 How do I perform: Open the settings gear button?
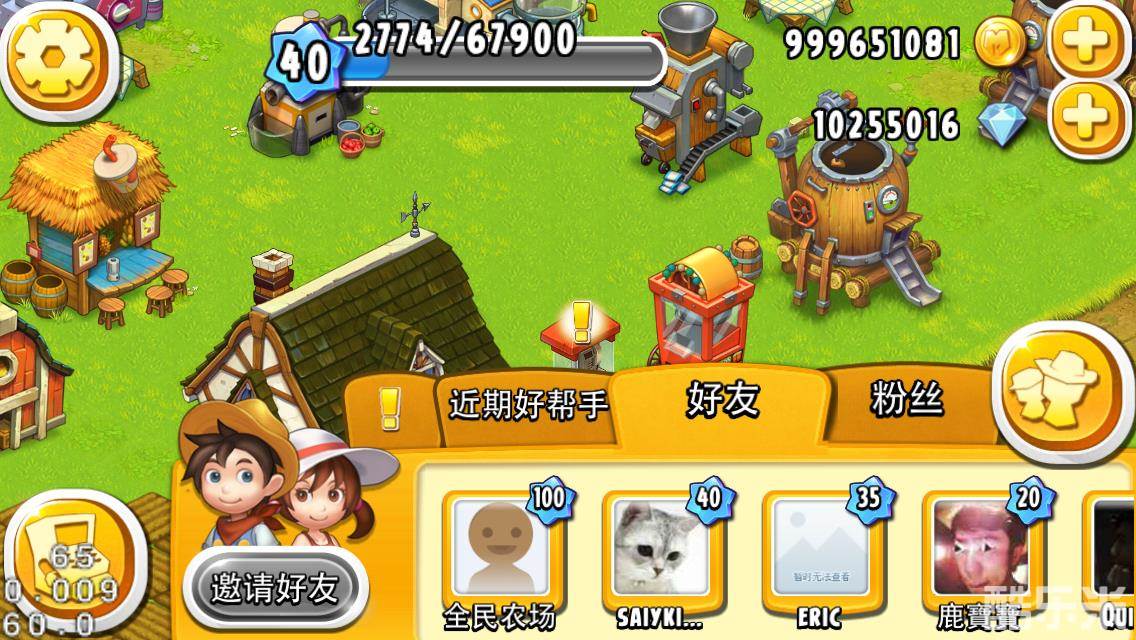coord(55,53)
